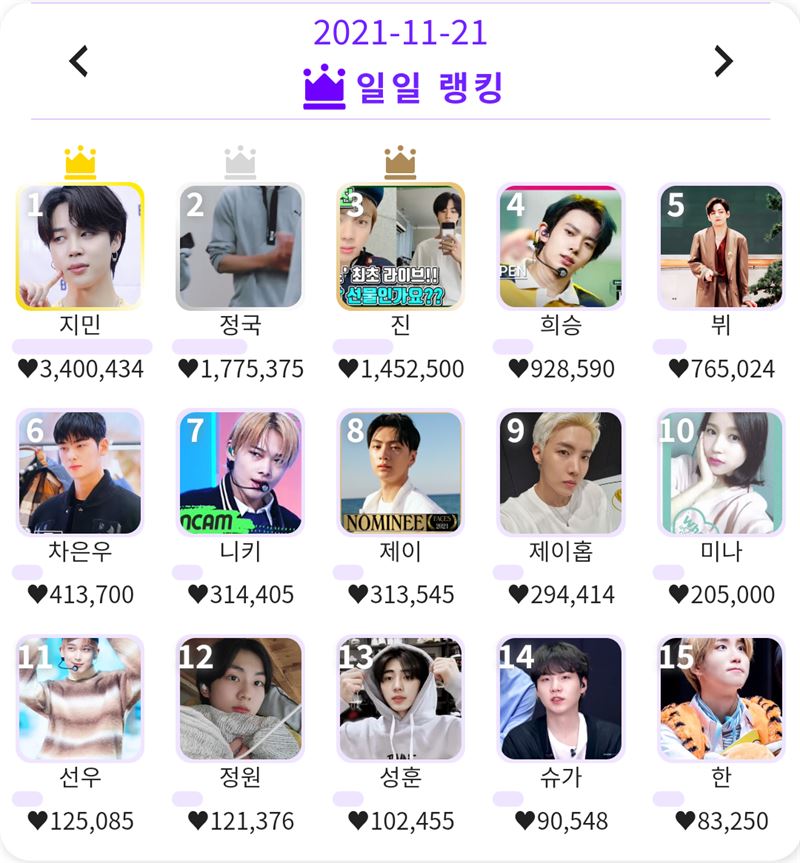Open rank 2 정국 tile
This screenshot has width=800, height=863.
240,247
